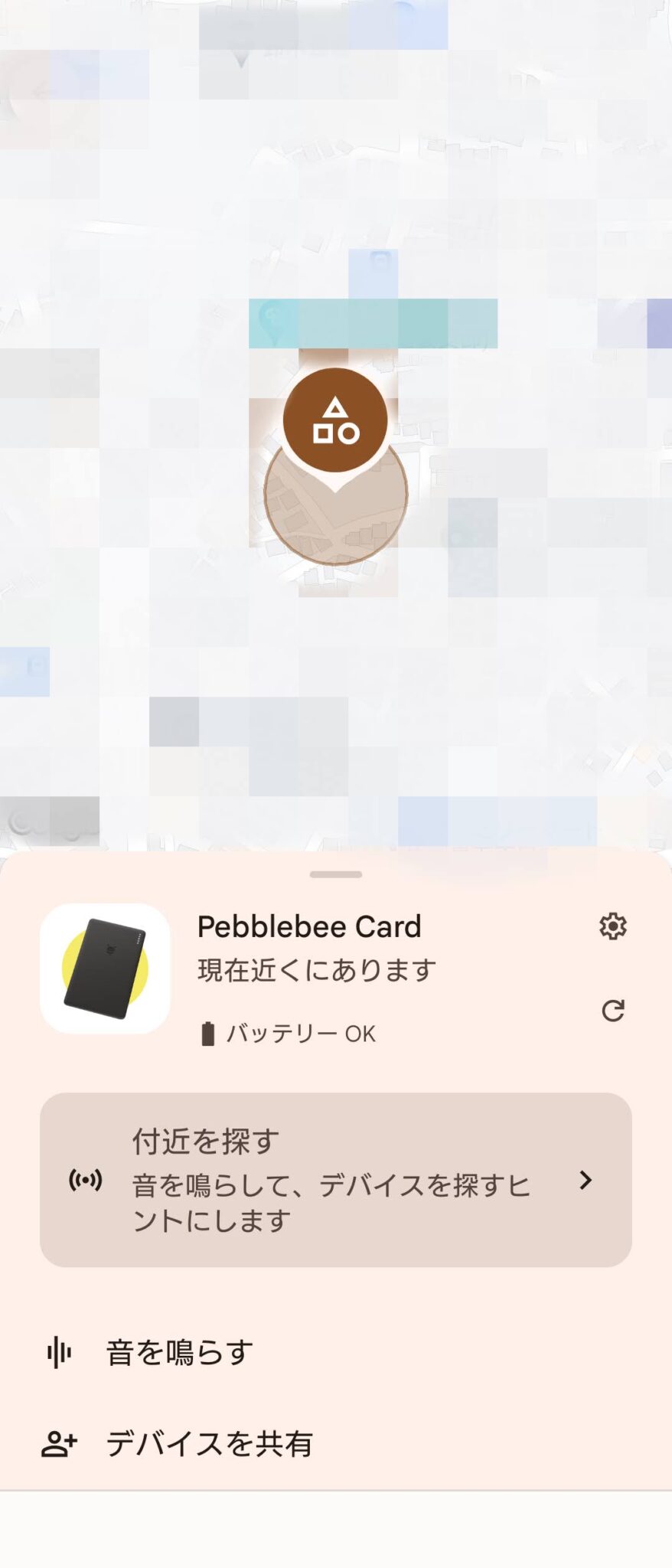Viewport: 672px width, 1568px height.
Task: Tap the 現在近くにあります status text
Action: 314,967
